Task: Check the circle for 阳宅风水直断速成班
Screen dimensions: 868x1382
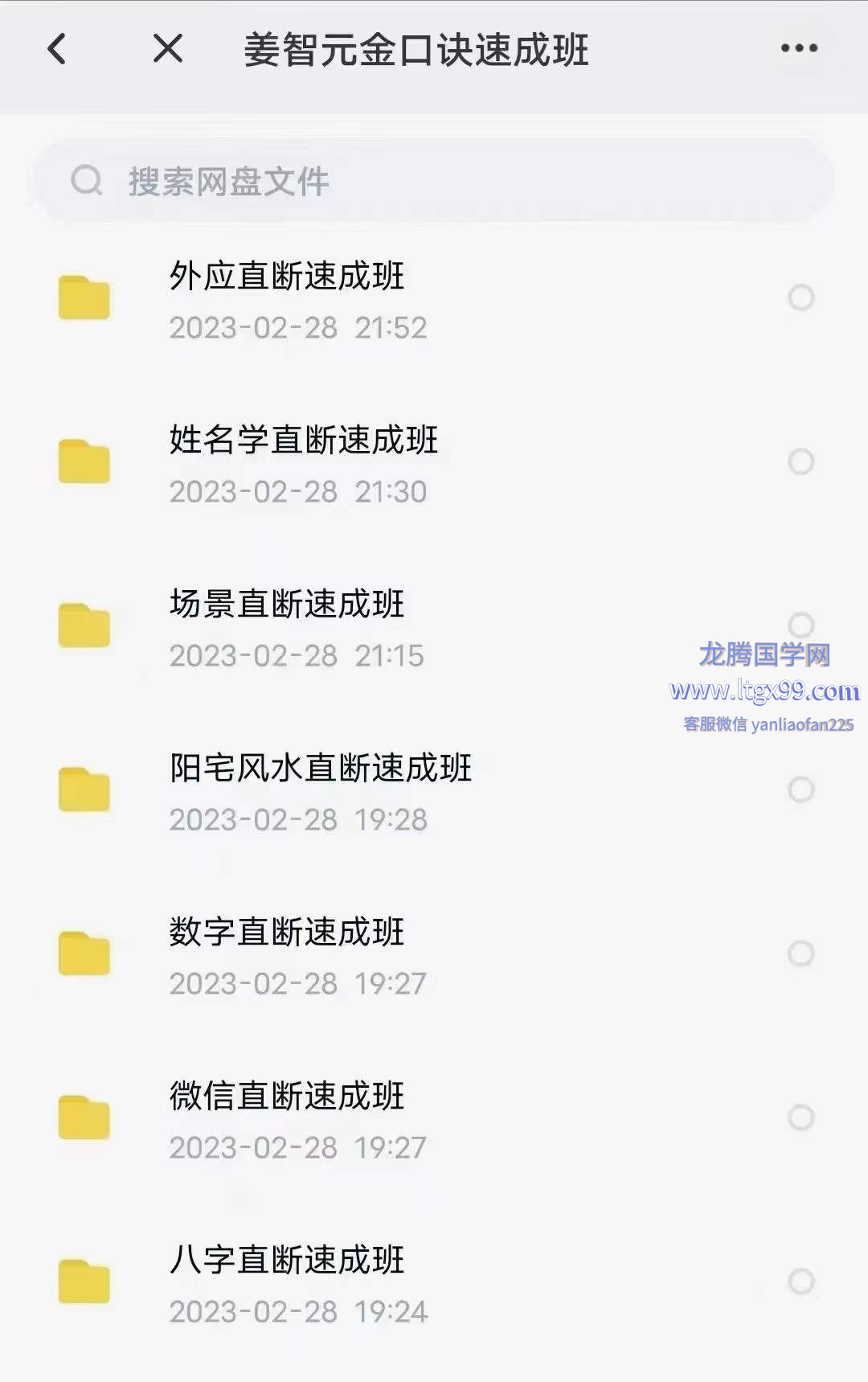Action: 800,790
